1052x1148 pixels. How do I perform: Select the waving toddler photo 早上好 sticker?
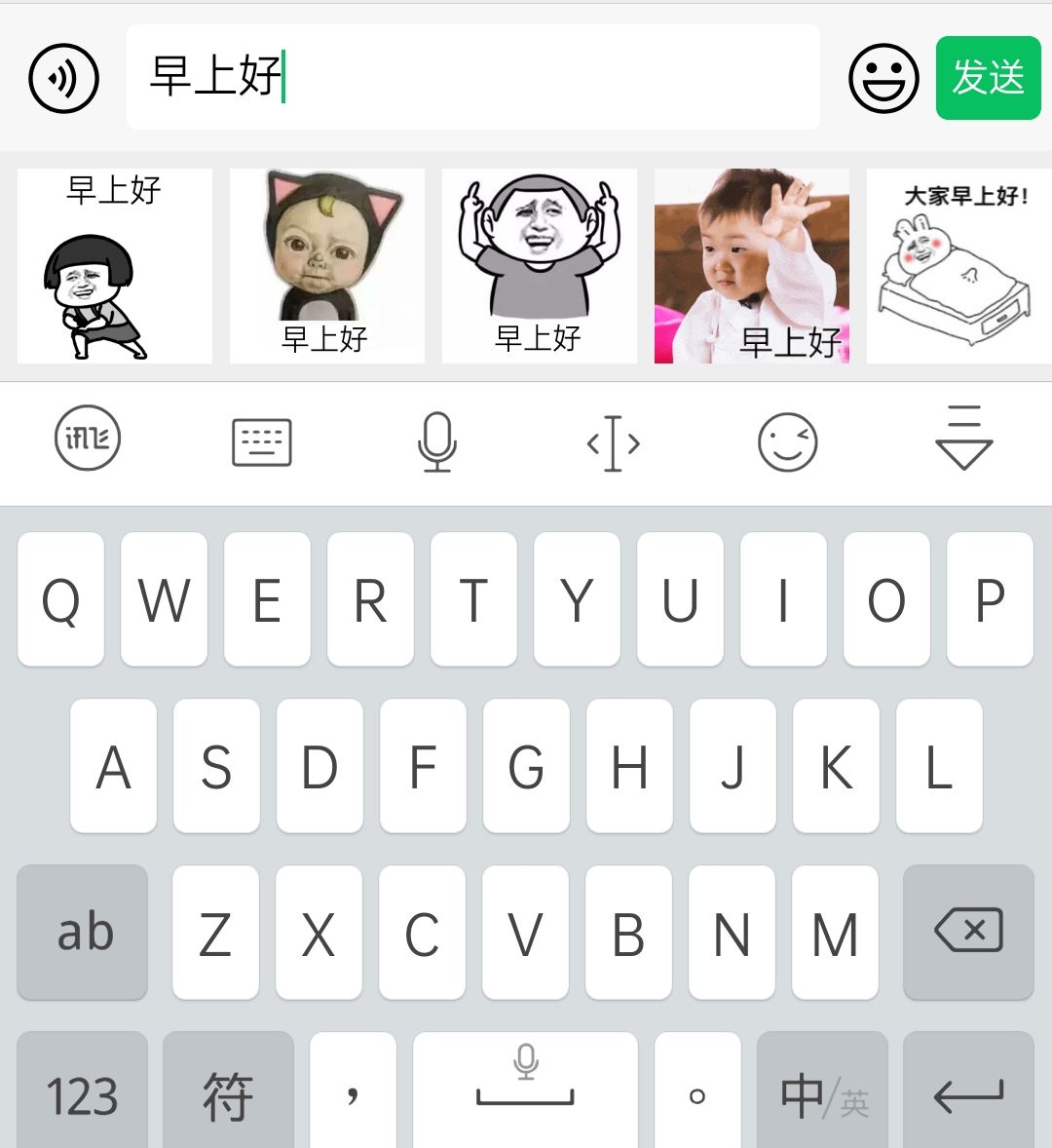pyautogui.click(x=752, y=266)
